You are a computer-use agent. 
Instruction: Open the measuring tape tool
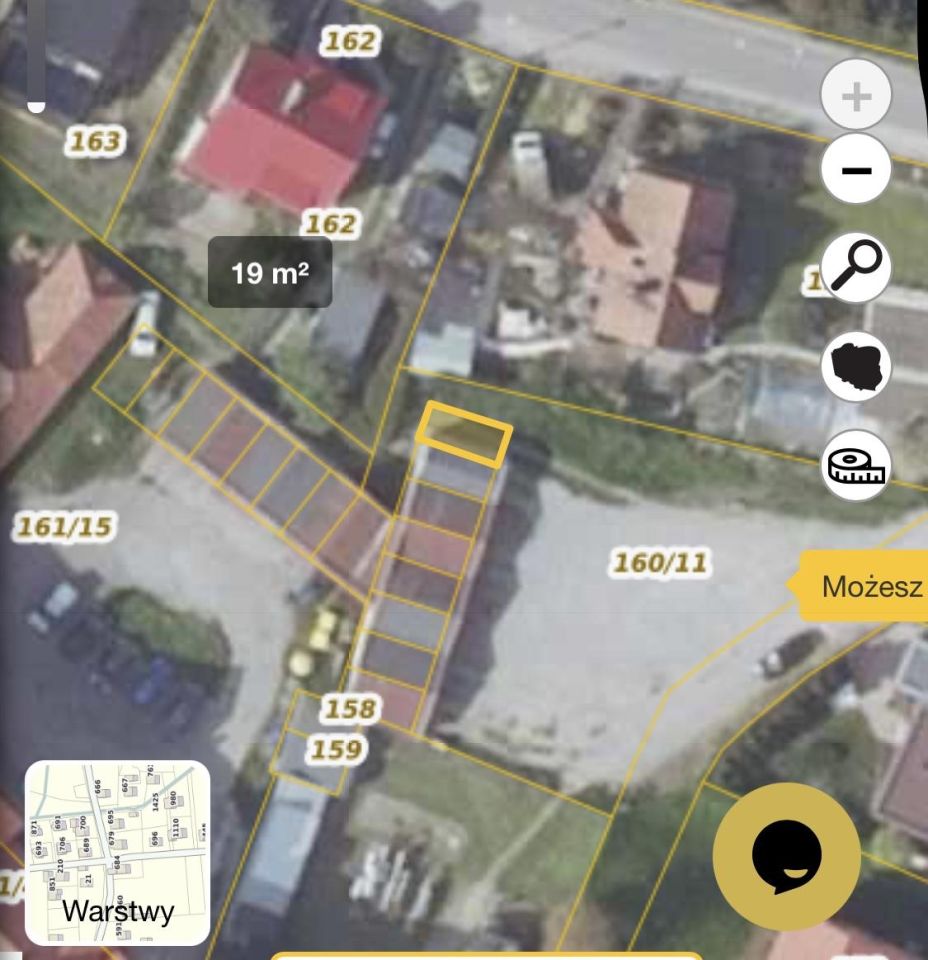[x=856, y=466]
